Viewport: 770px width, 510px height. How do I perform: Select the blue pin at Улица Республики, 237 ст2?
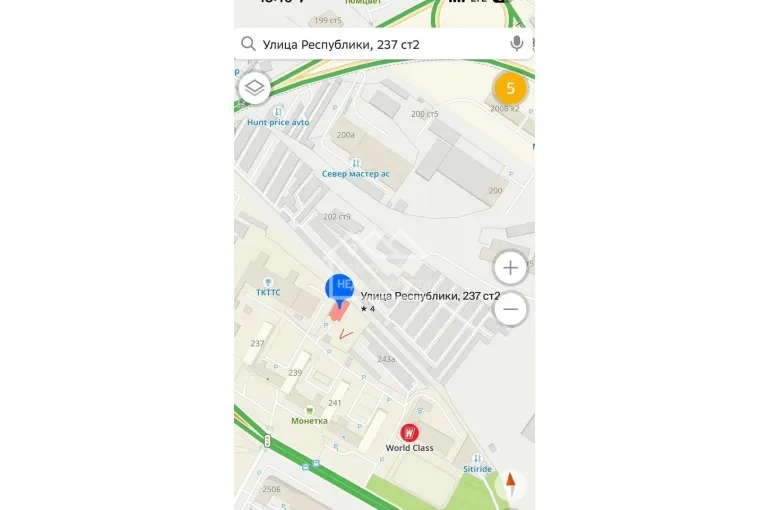point(340,290)
